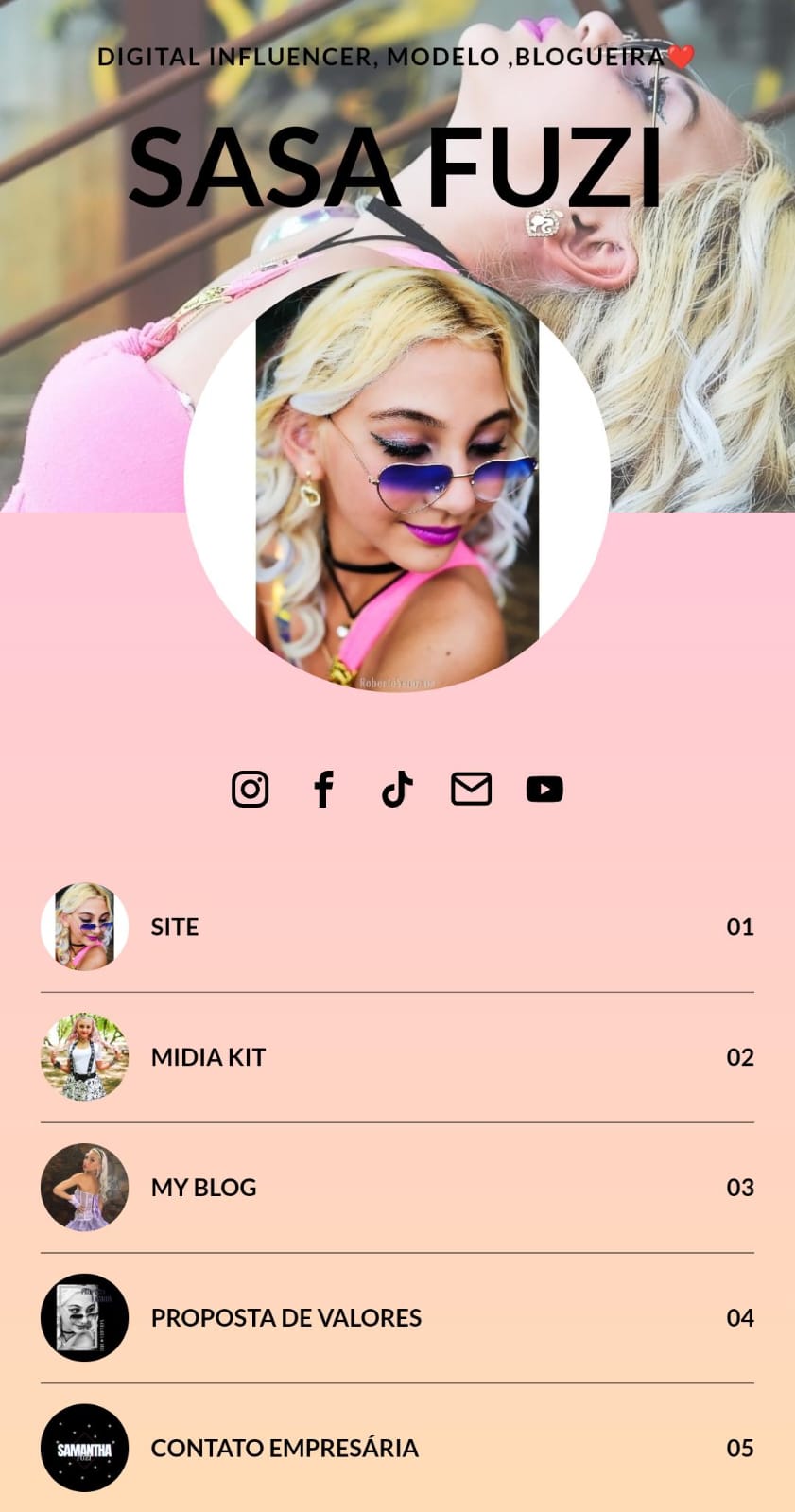Open the SITE link
Image resolution: width=795 pixels, height=1512 pixels.
[x=174, y=927]
